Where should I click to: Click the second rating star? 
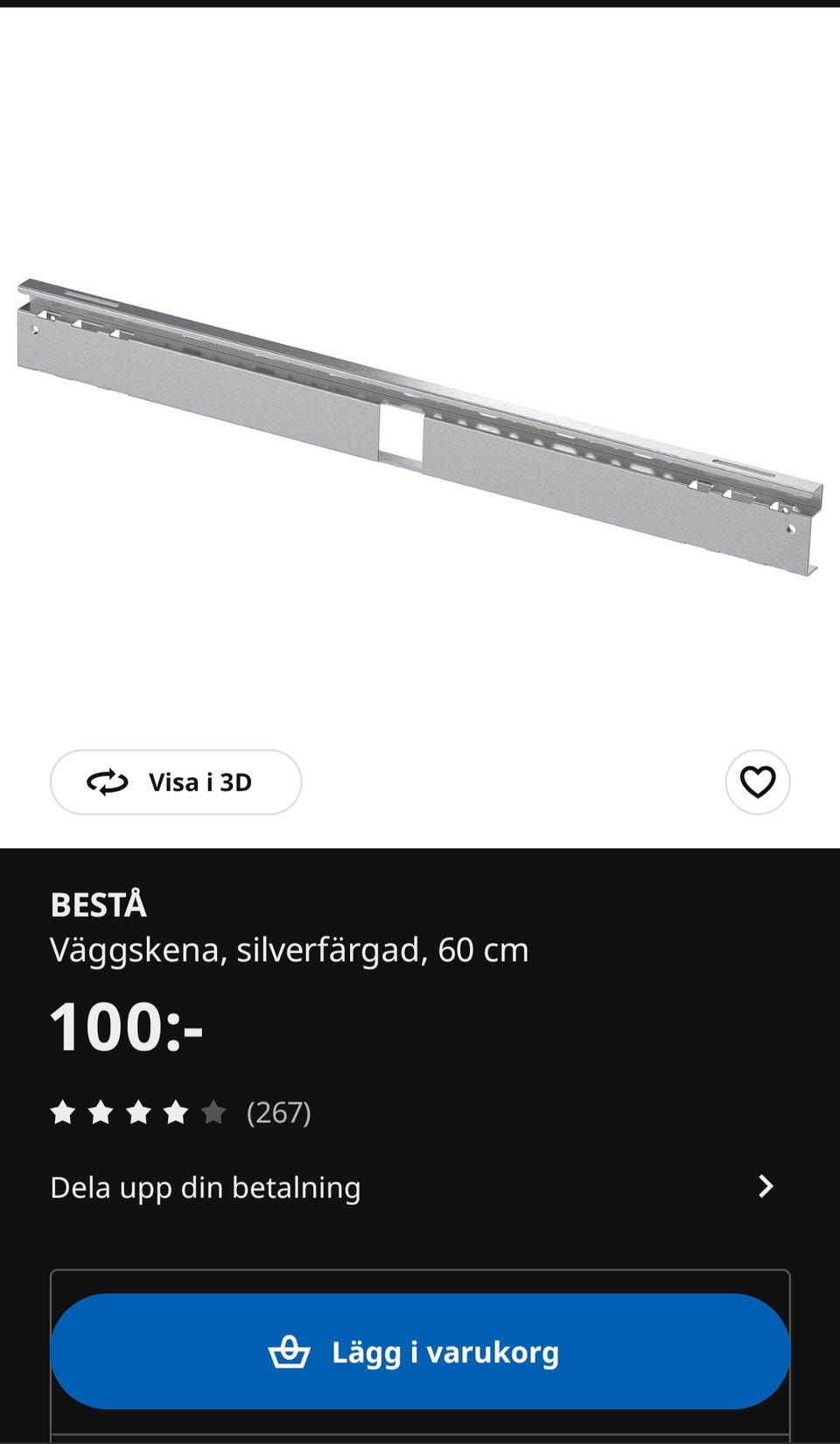(100, 1112)
